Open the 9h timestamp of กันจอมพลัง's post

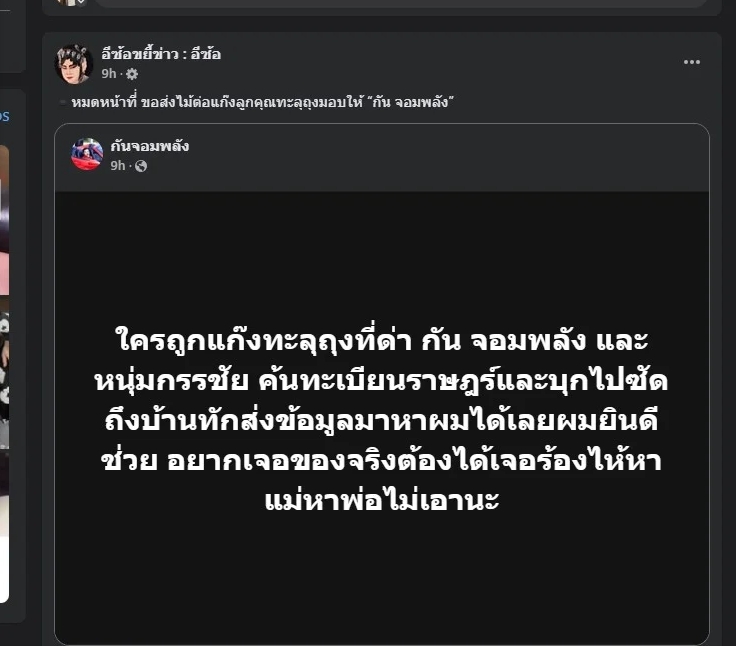click(117, 165)
